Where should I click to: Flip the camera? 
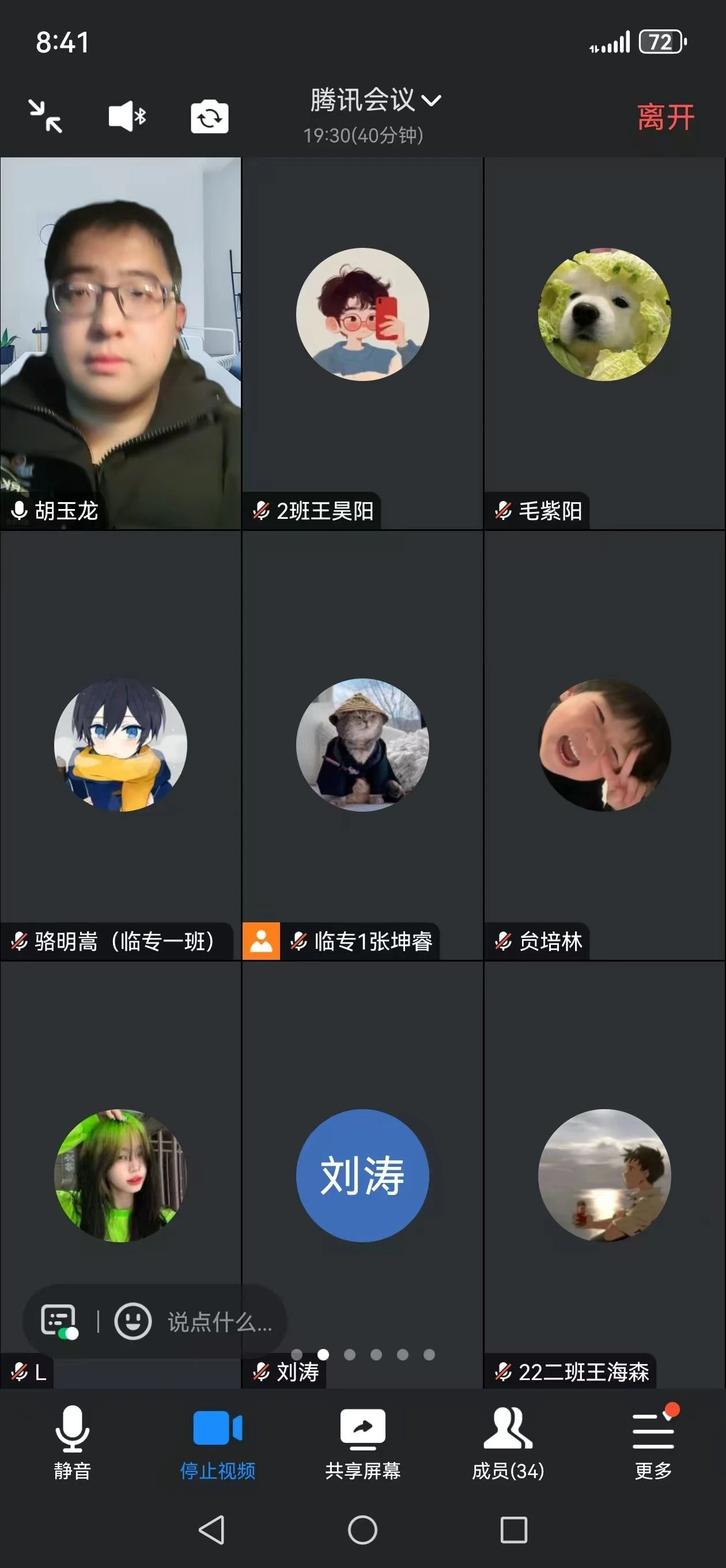(x=209, y=117)
